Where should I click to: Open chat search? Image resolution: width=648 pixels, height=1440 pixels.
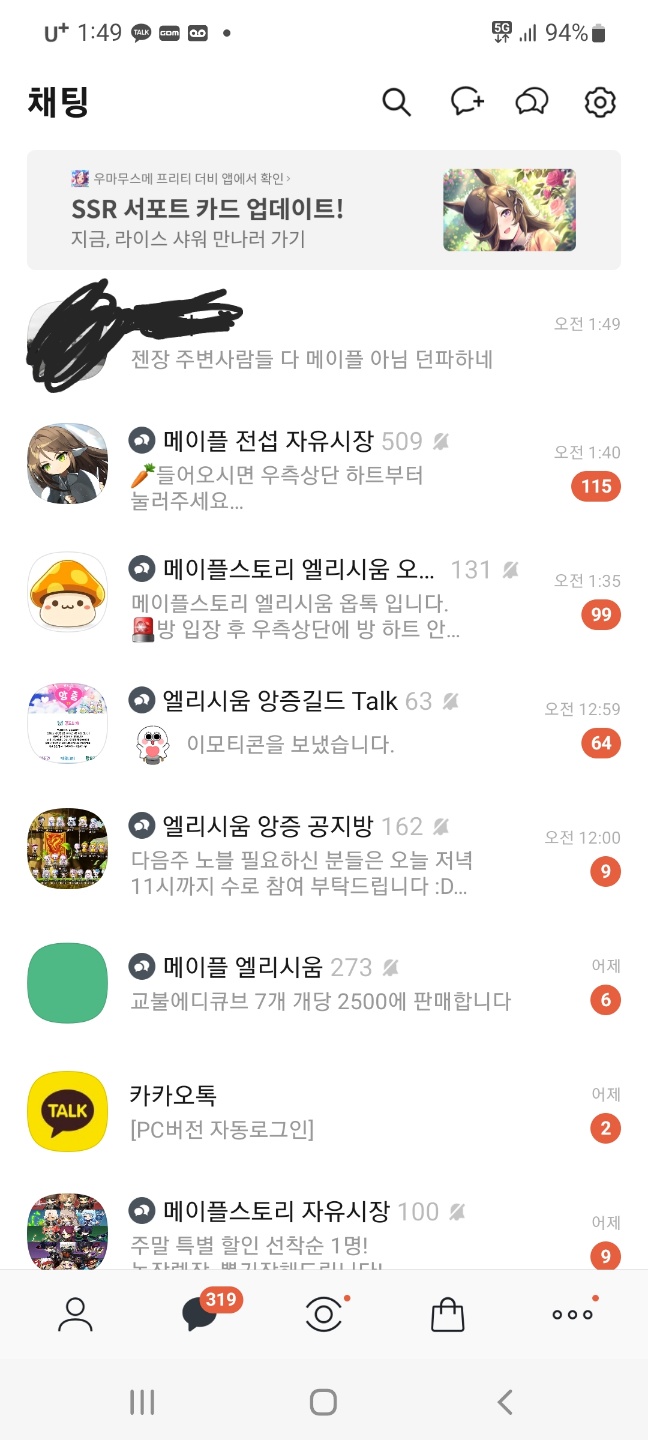pos(396,102)
